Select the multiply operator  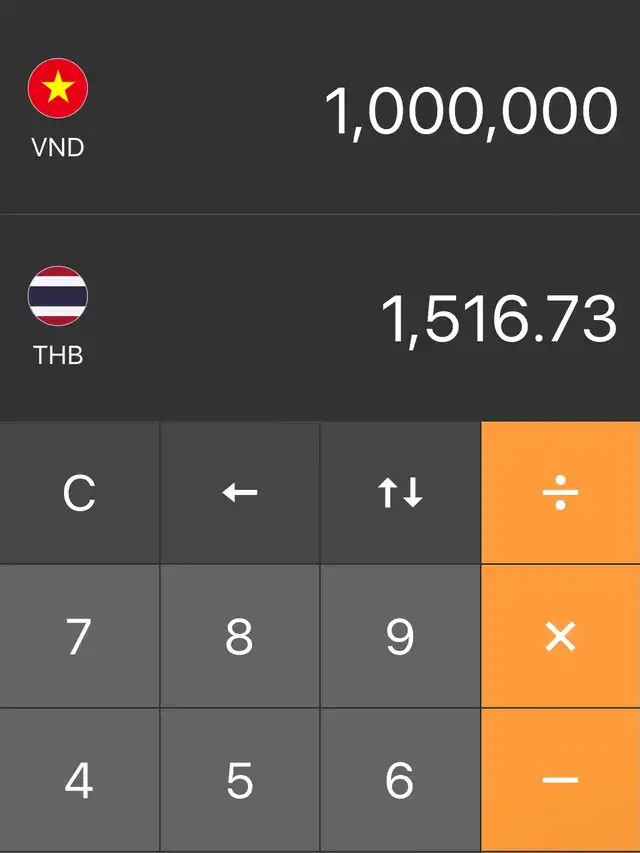[560, 636]
